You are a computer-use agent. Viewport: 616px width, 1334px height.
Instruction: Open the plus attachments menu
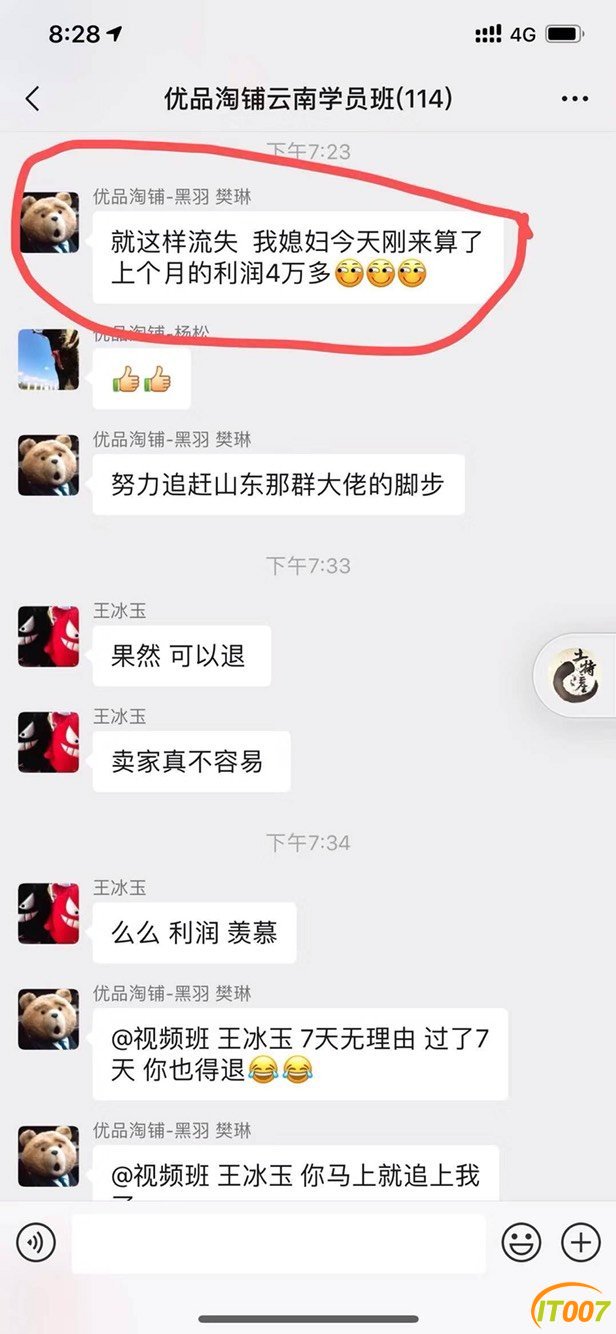[581, 1243]
